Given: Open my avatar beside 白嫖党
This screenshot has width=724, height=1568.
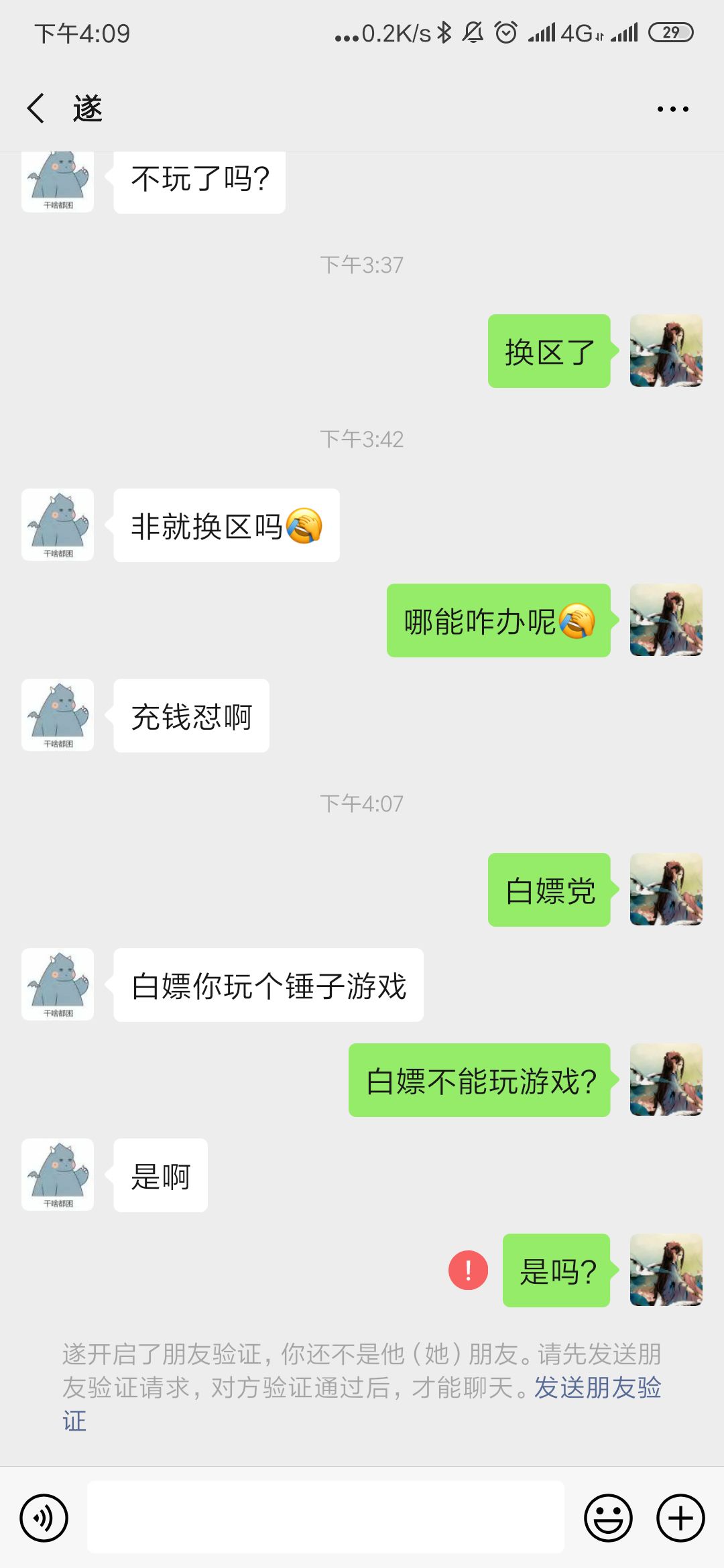Looking at the screenshot, I should pos(666,889).
